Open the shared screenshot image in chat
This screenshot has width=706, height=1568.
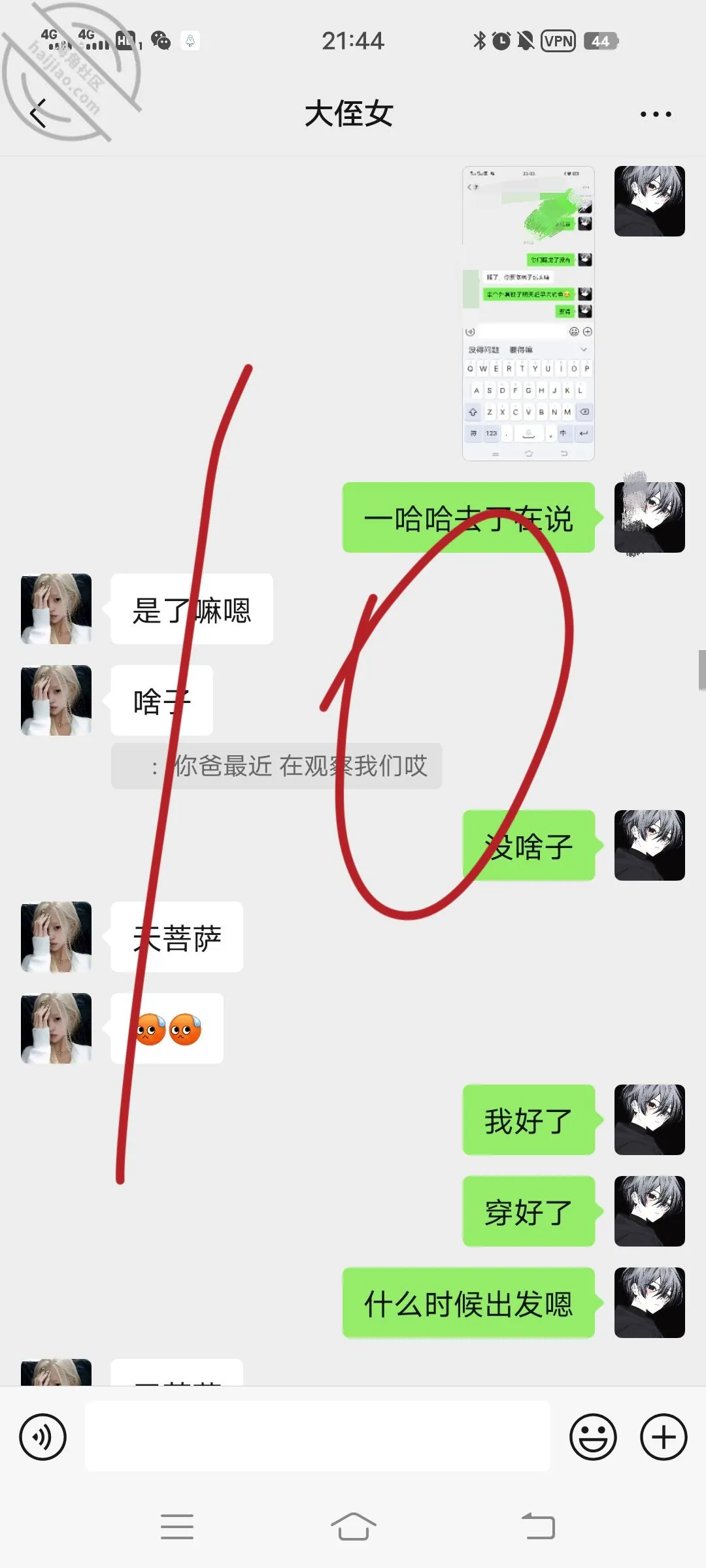click(528, 314)
